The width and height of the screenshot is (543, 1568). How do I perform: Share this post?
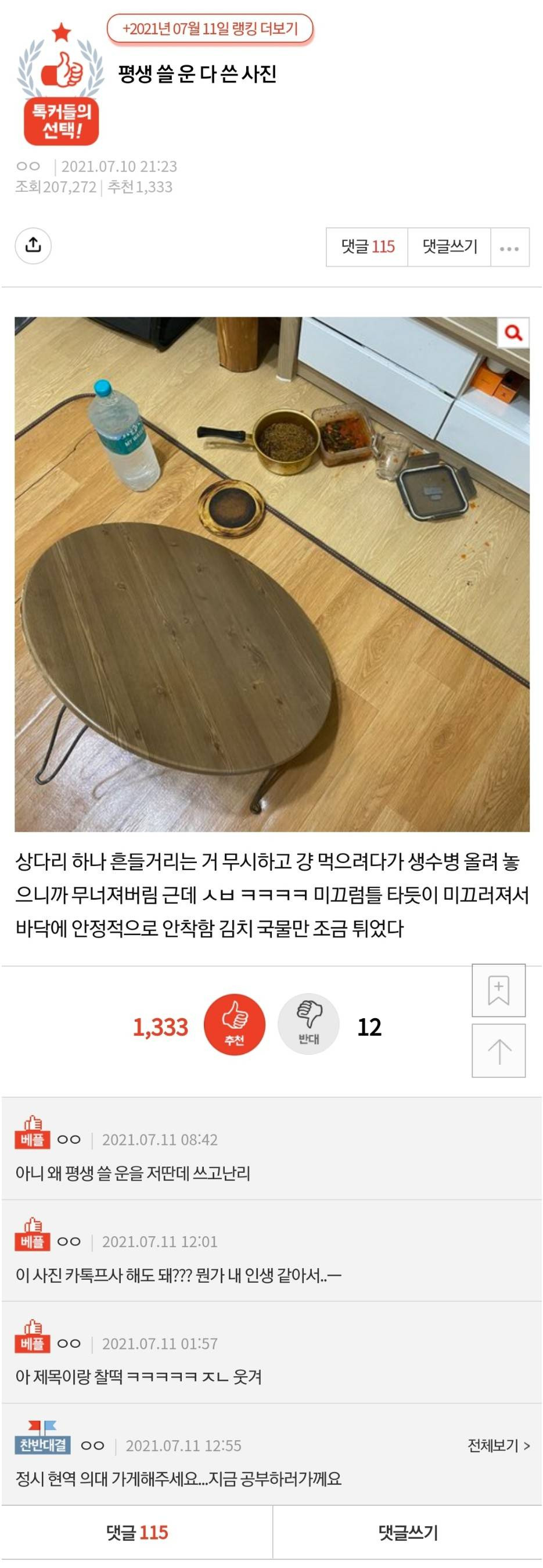pos(33,245)
